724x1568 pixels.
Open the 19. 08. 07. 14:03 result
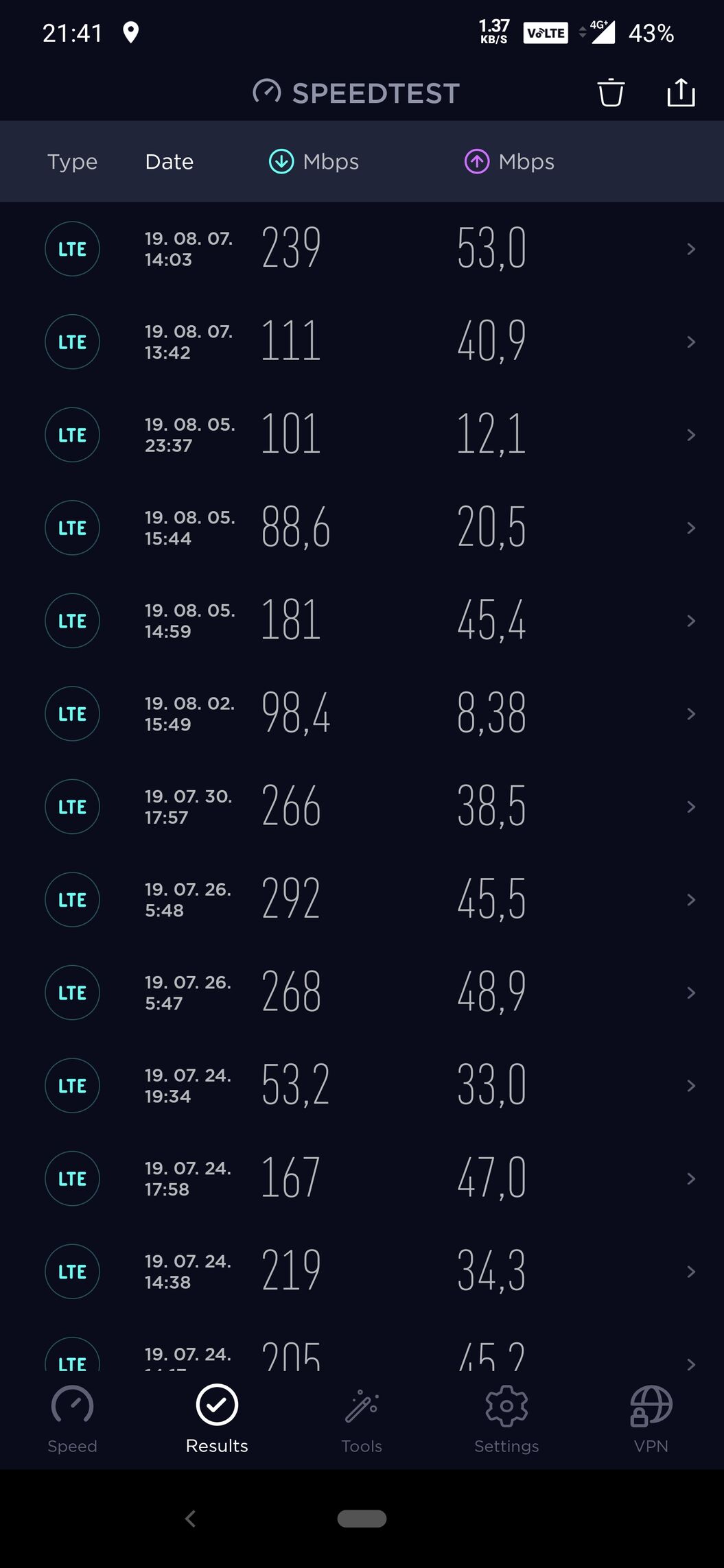tap(362, 249)
